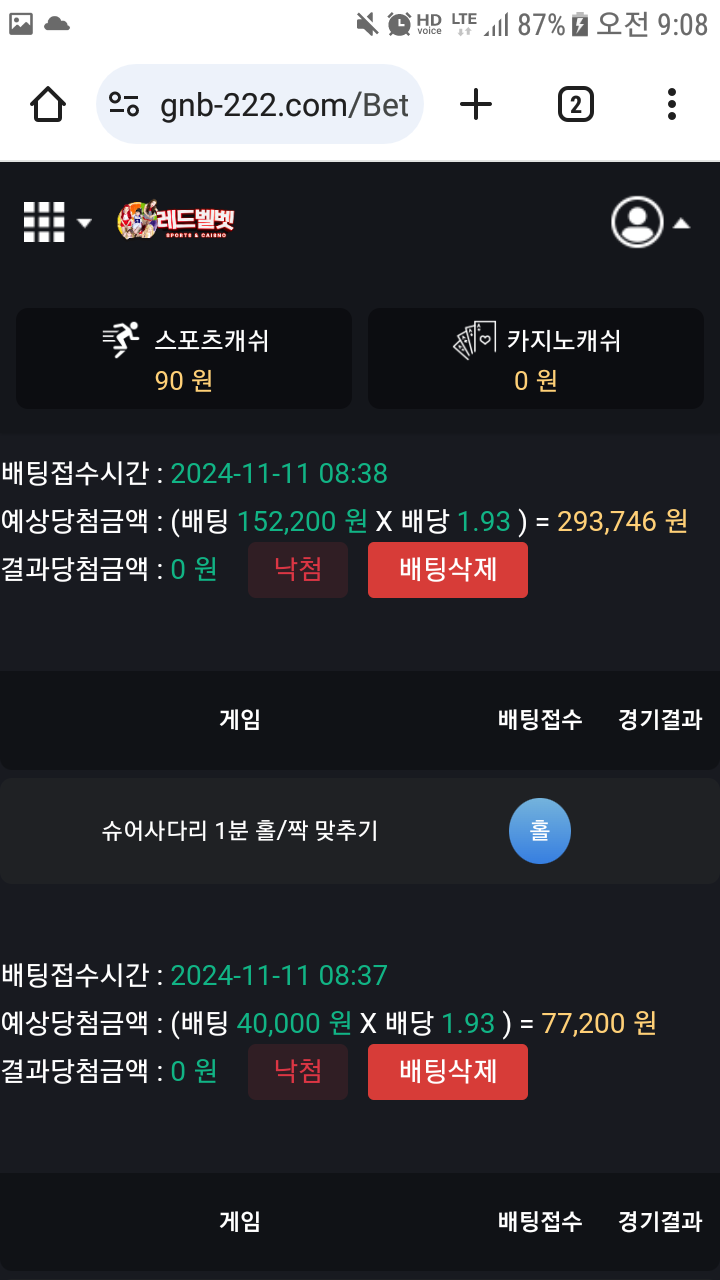Open a new browser tab
The height and width of the screenshot is (1280, 720).
(476, 104)
